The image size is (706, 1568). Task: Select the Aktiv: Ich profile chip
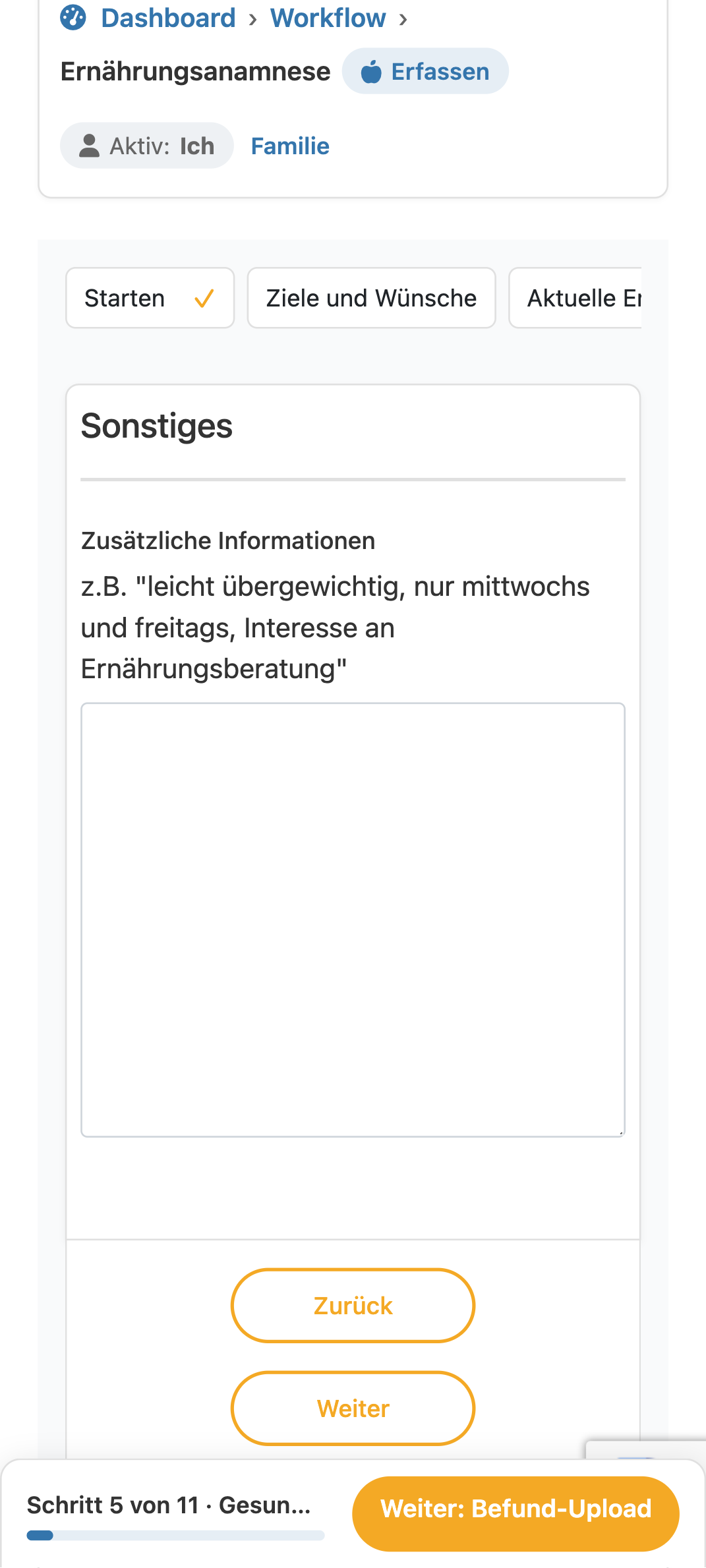tap(147, 146)
